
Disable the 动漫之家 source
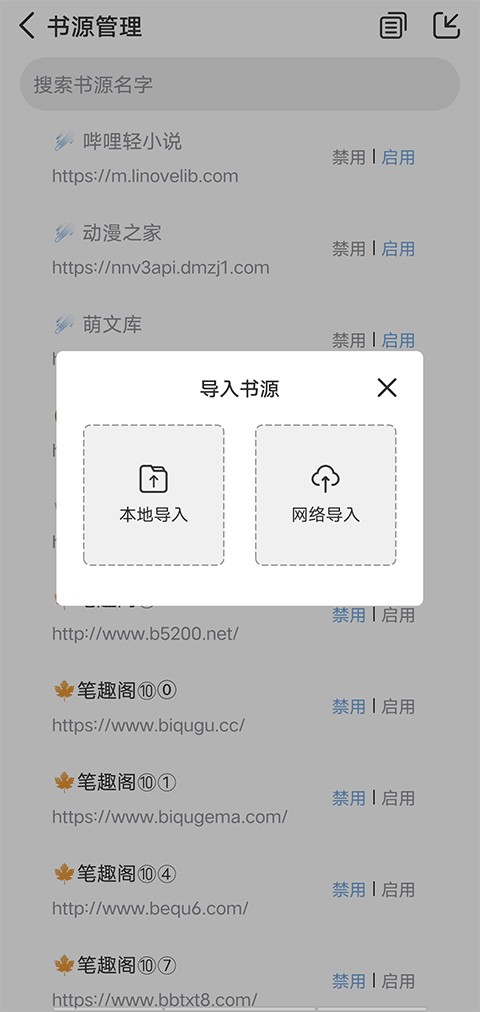coord(348,249)
